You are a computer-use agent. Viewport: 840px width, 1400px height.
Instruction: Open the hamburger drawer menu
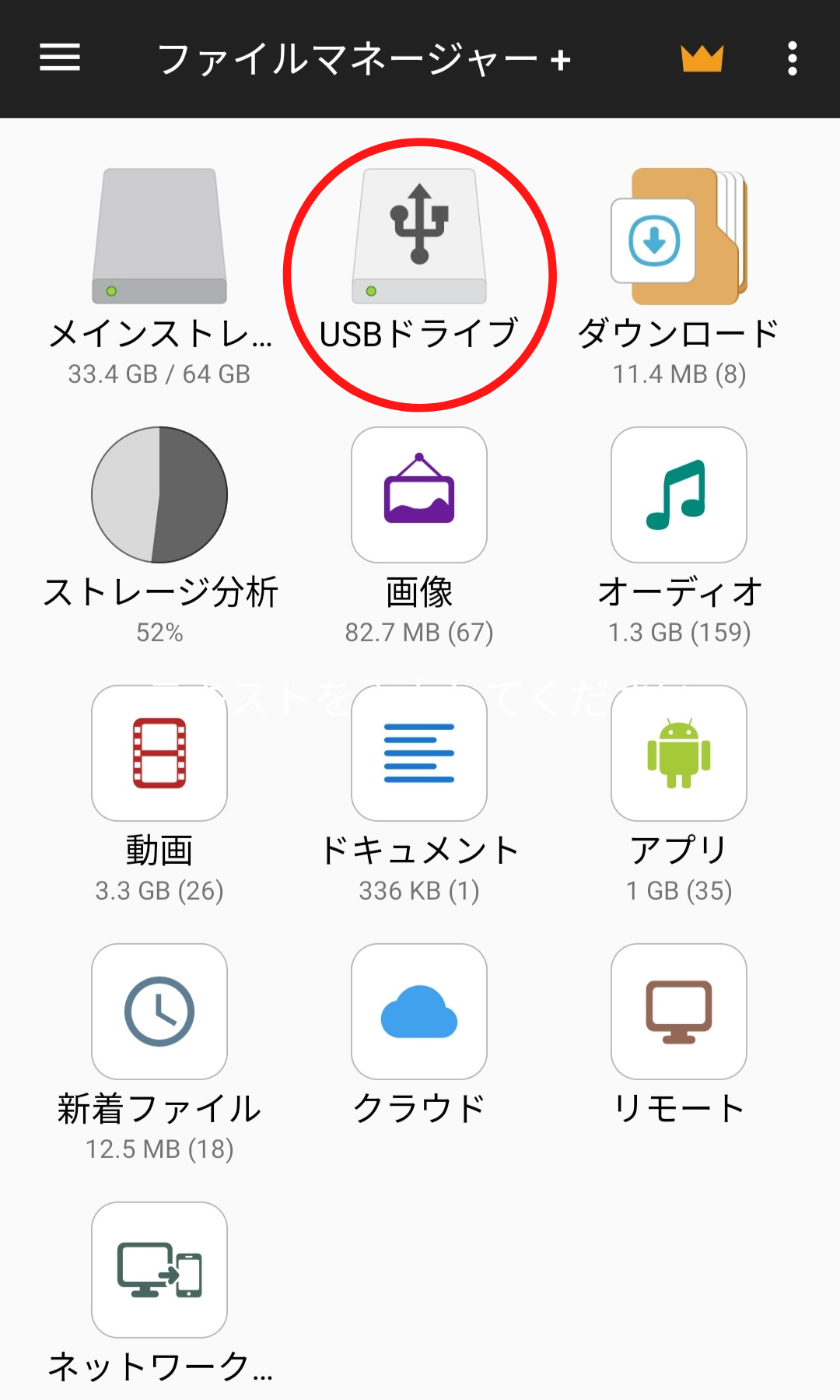coord(60,58)
